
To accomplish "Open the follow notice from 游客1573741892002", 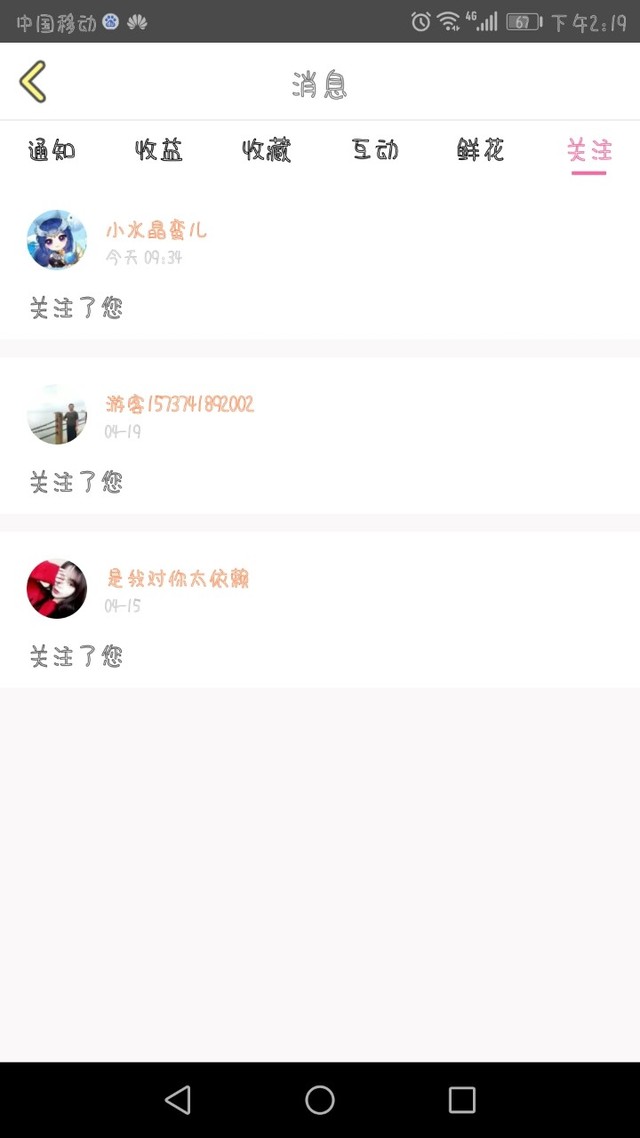I will pos(320,435).
